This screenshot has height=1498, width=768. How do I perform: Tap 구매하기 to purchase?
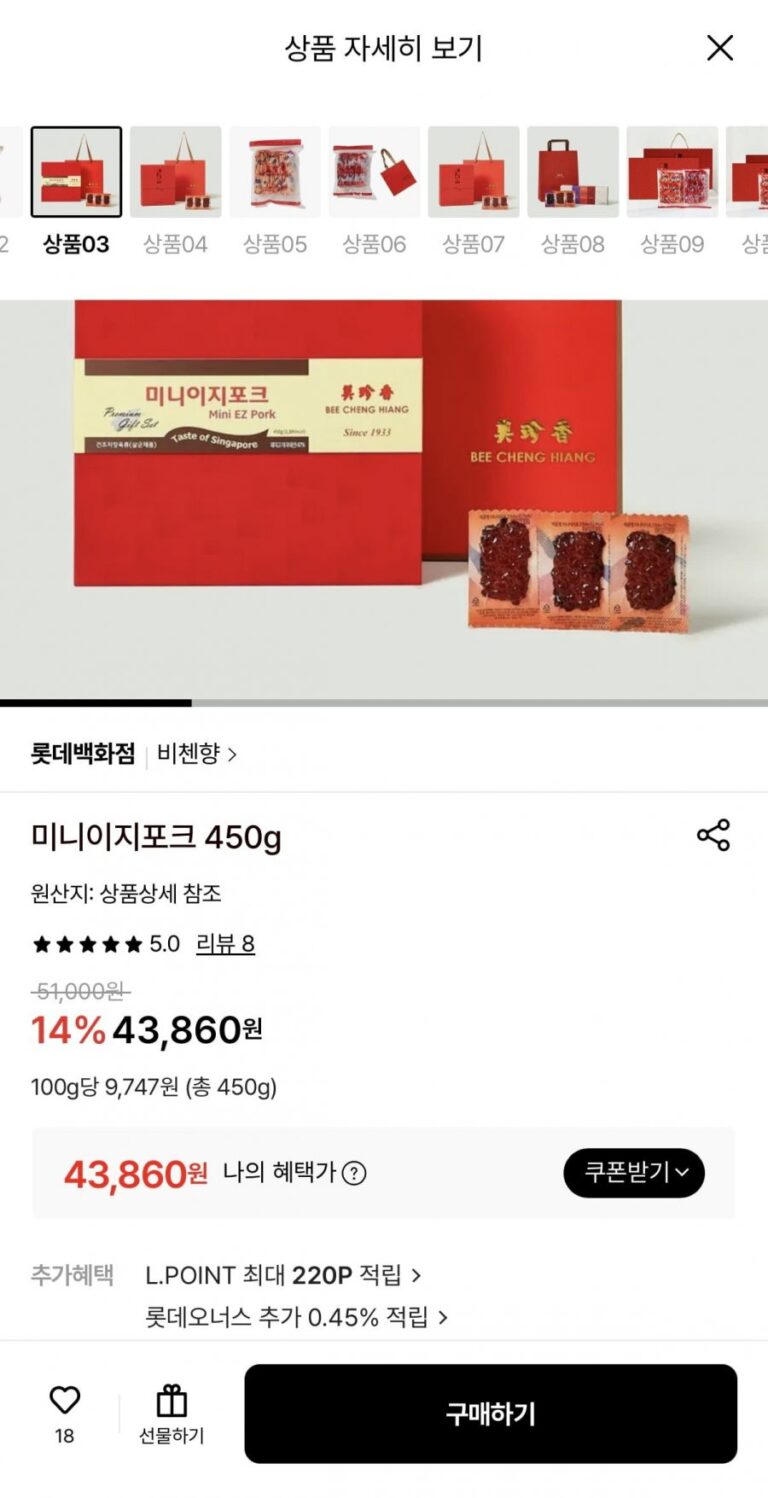[x=490, y=1414]
